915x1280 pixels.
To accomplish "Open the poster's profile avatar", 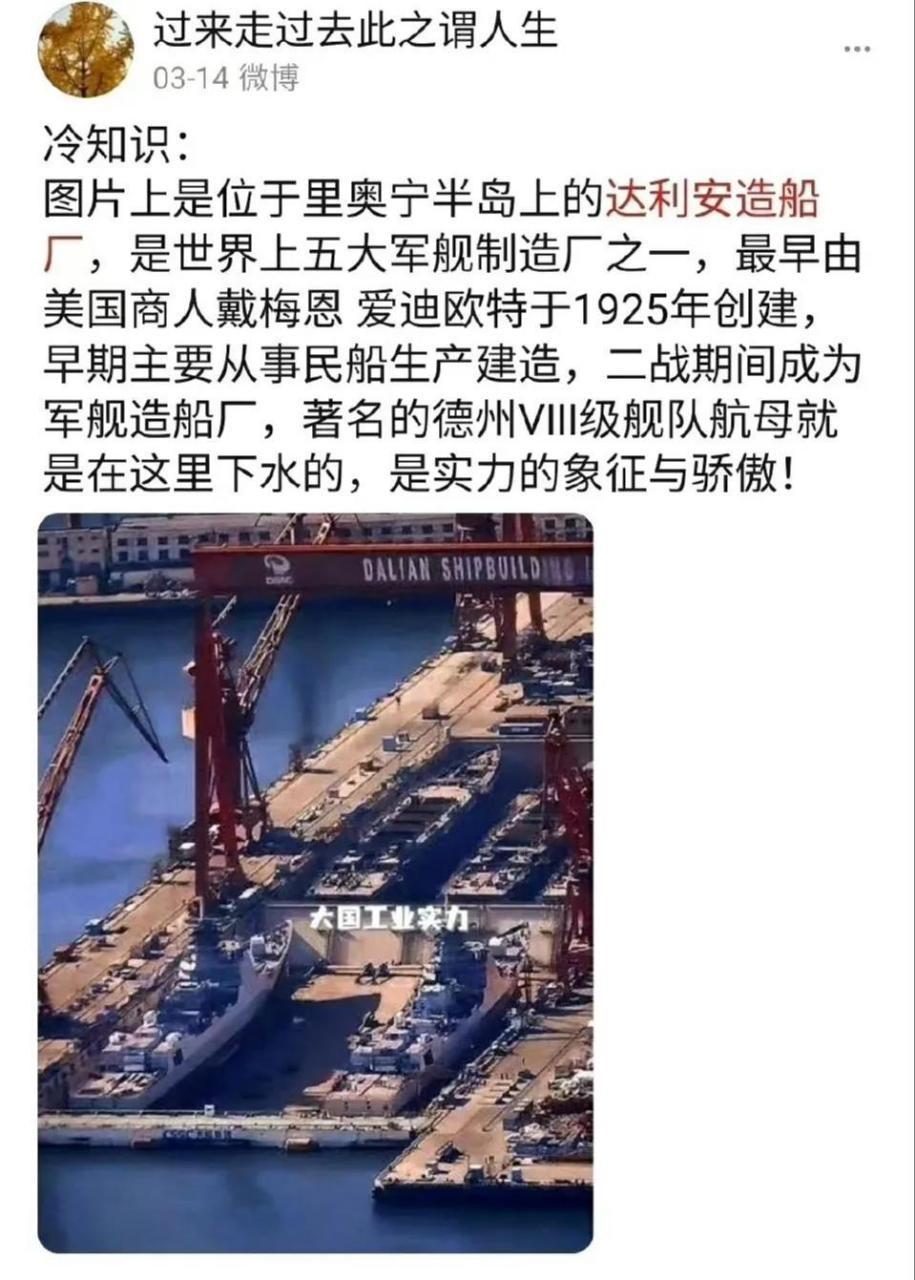I will tap(85, 50).
